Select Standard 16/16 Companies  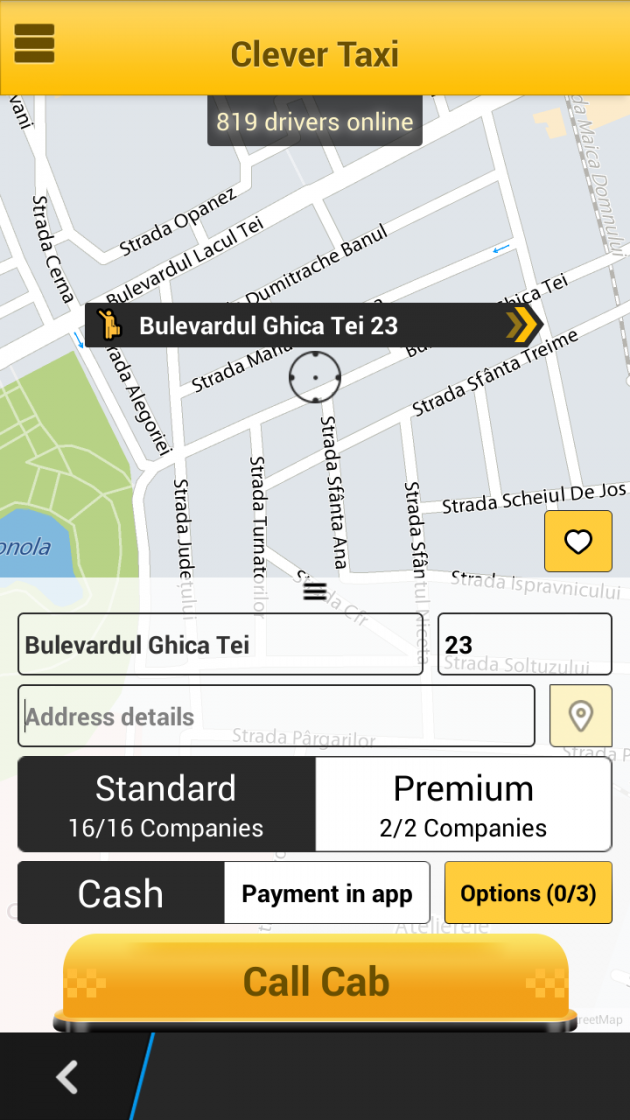click(167, 804)
